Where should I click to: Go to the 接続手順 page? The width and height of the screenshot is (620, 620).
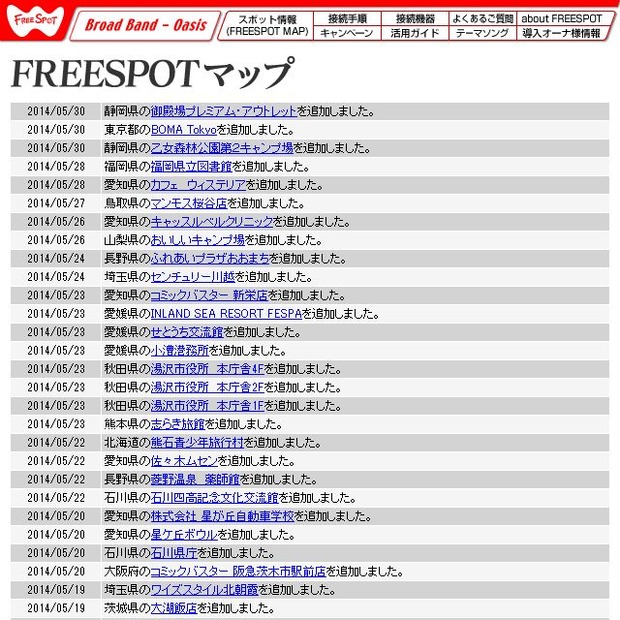click(346, 18)
